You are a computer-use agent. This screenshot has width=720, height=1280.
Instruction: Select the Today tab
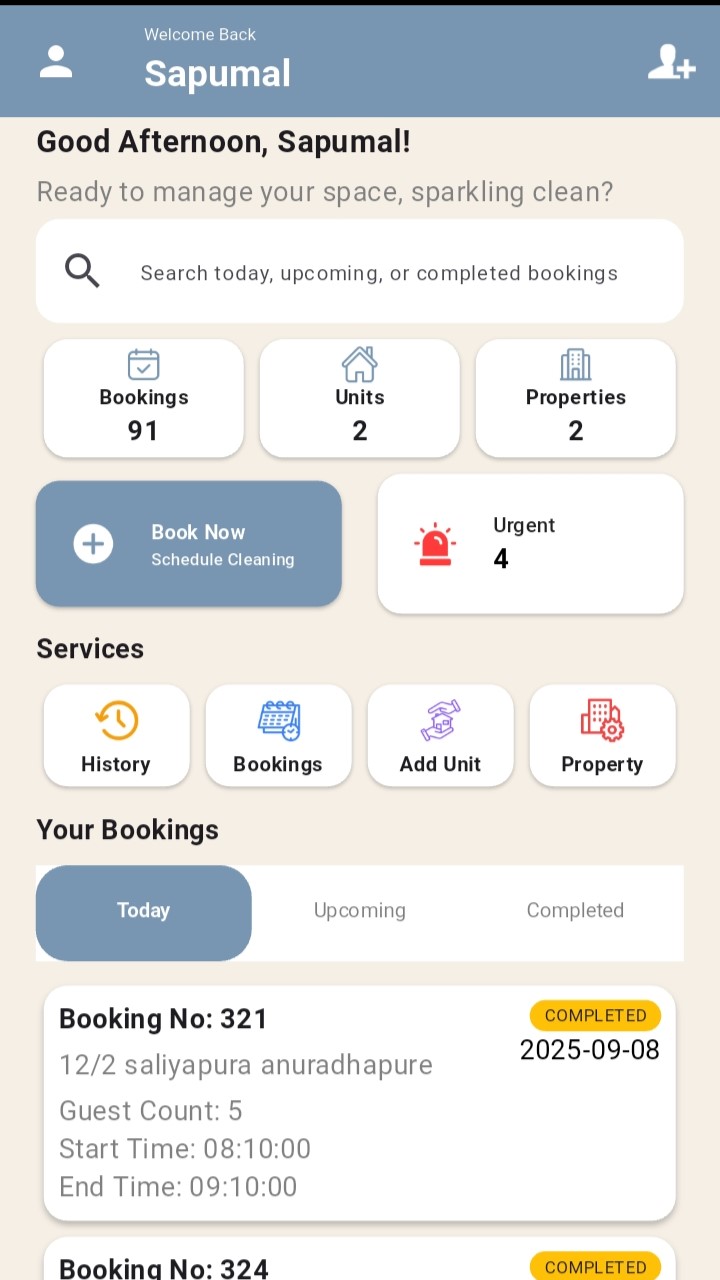tap(143, 910)
